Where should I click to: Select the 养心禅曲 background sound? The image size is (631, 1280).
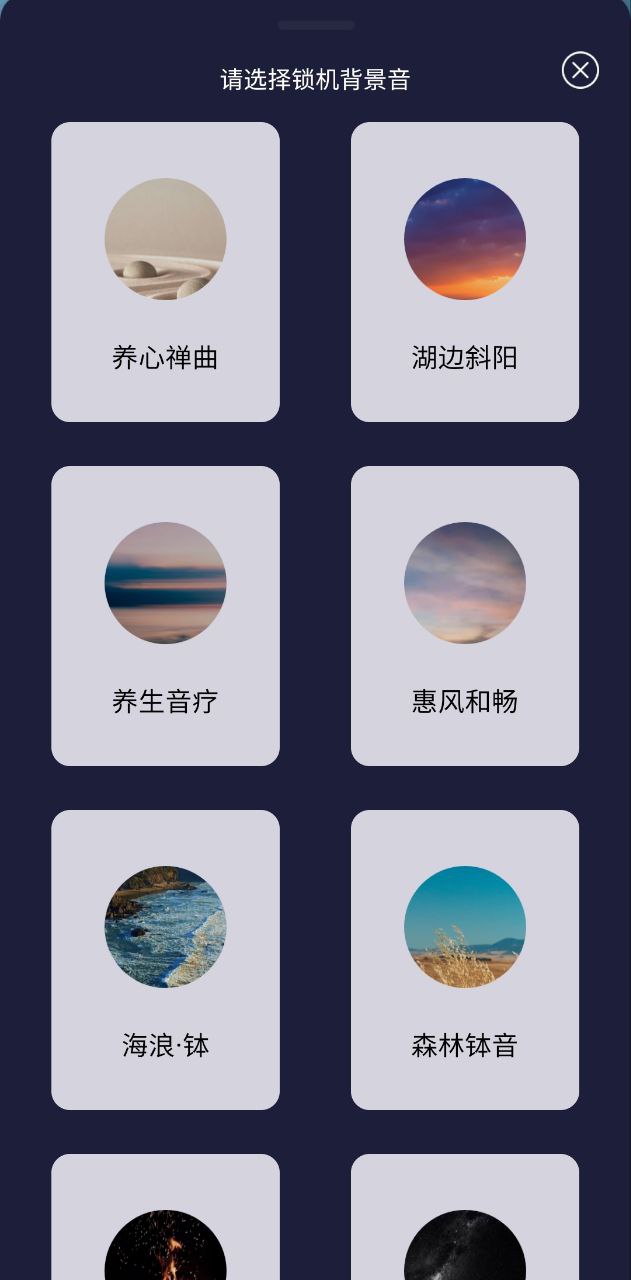(165, 272)
